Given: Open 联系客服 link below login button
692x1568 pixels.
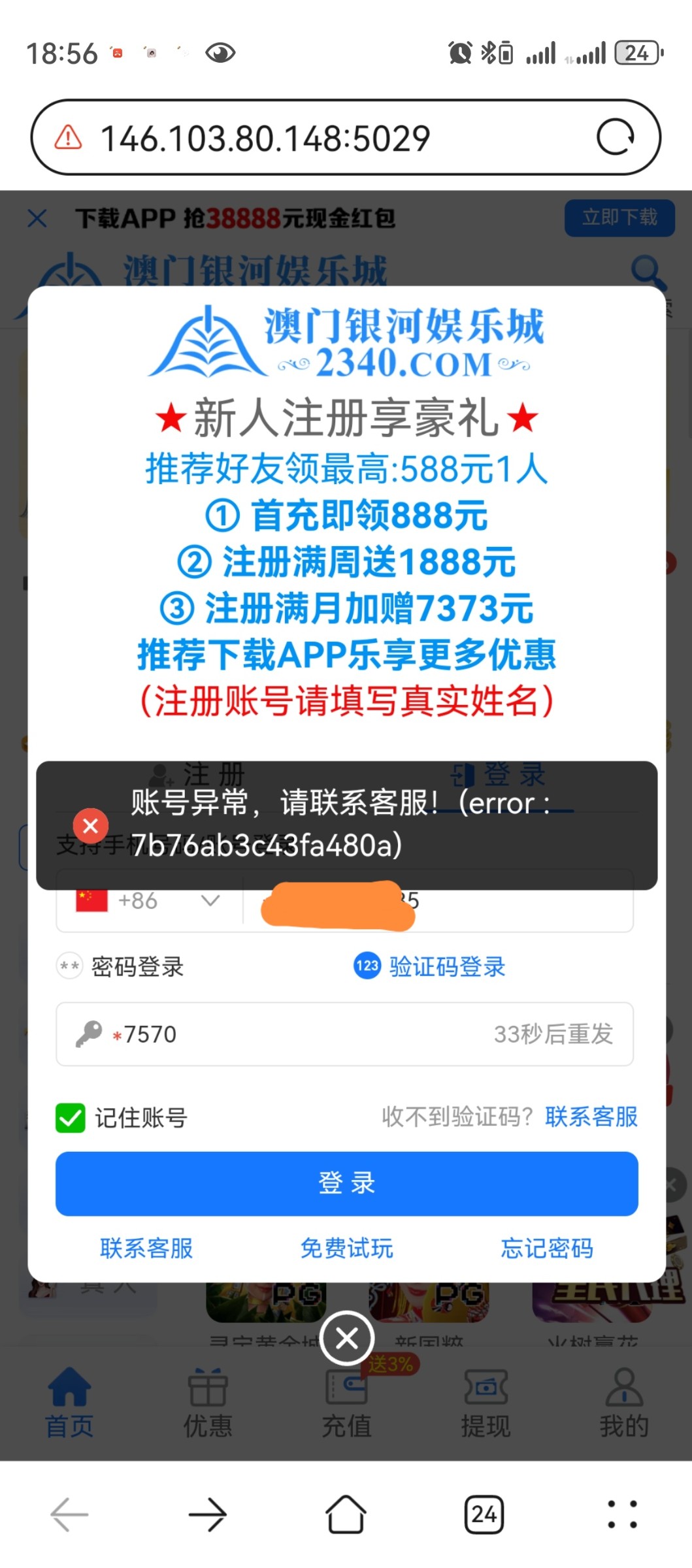Looking at the screenshot, I should click(146, 1249).
